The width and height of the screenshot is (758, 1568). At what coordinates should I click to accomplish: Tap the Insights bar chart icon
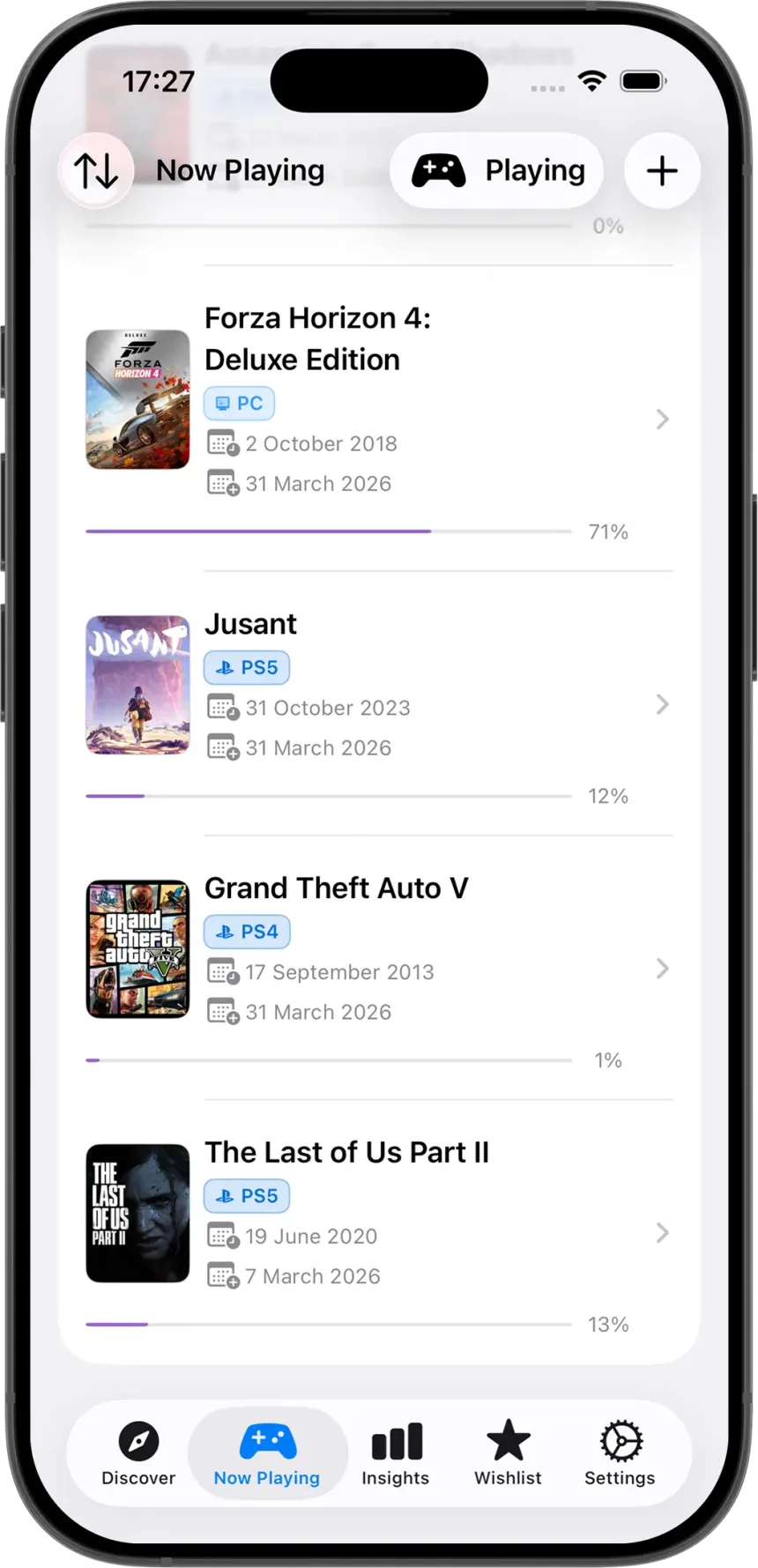tap(396, 1439)
